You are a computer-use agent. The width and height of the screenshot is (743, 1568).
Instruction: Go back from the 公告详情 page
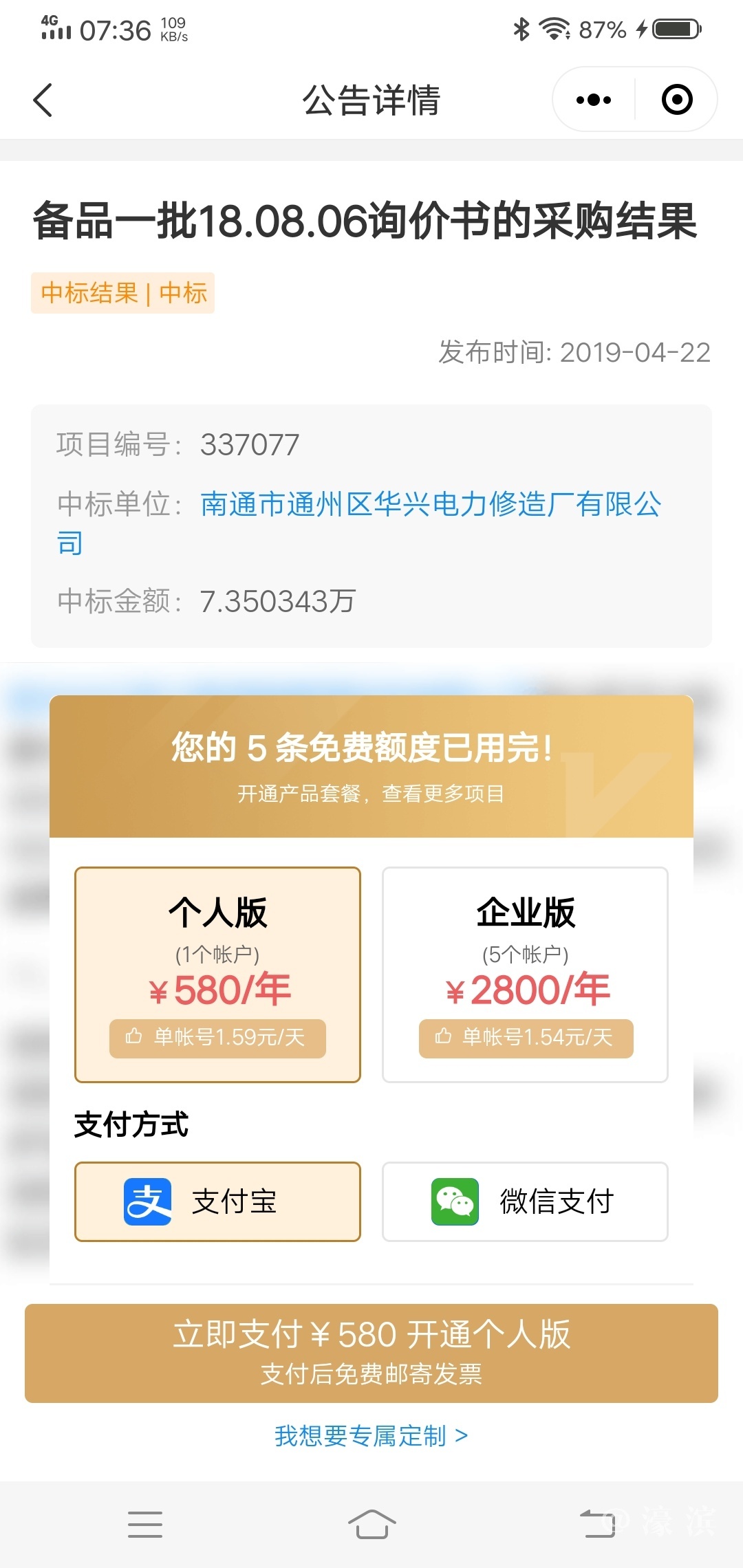(x=43, y=100)
